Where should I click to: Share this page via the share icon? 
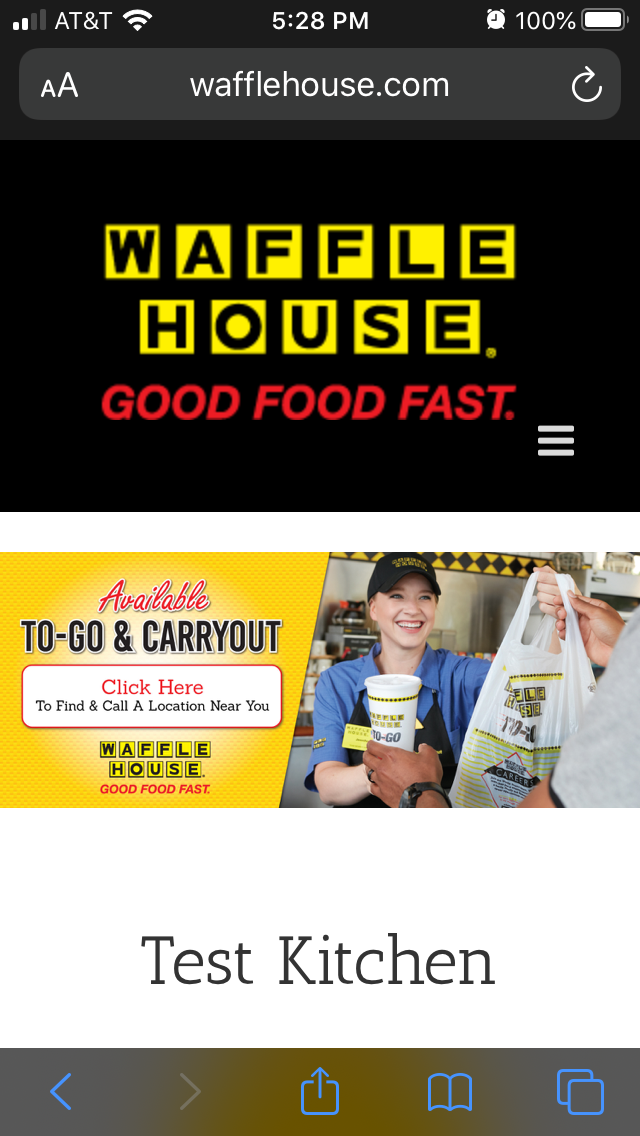(x=320, y=1090)
